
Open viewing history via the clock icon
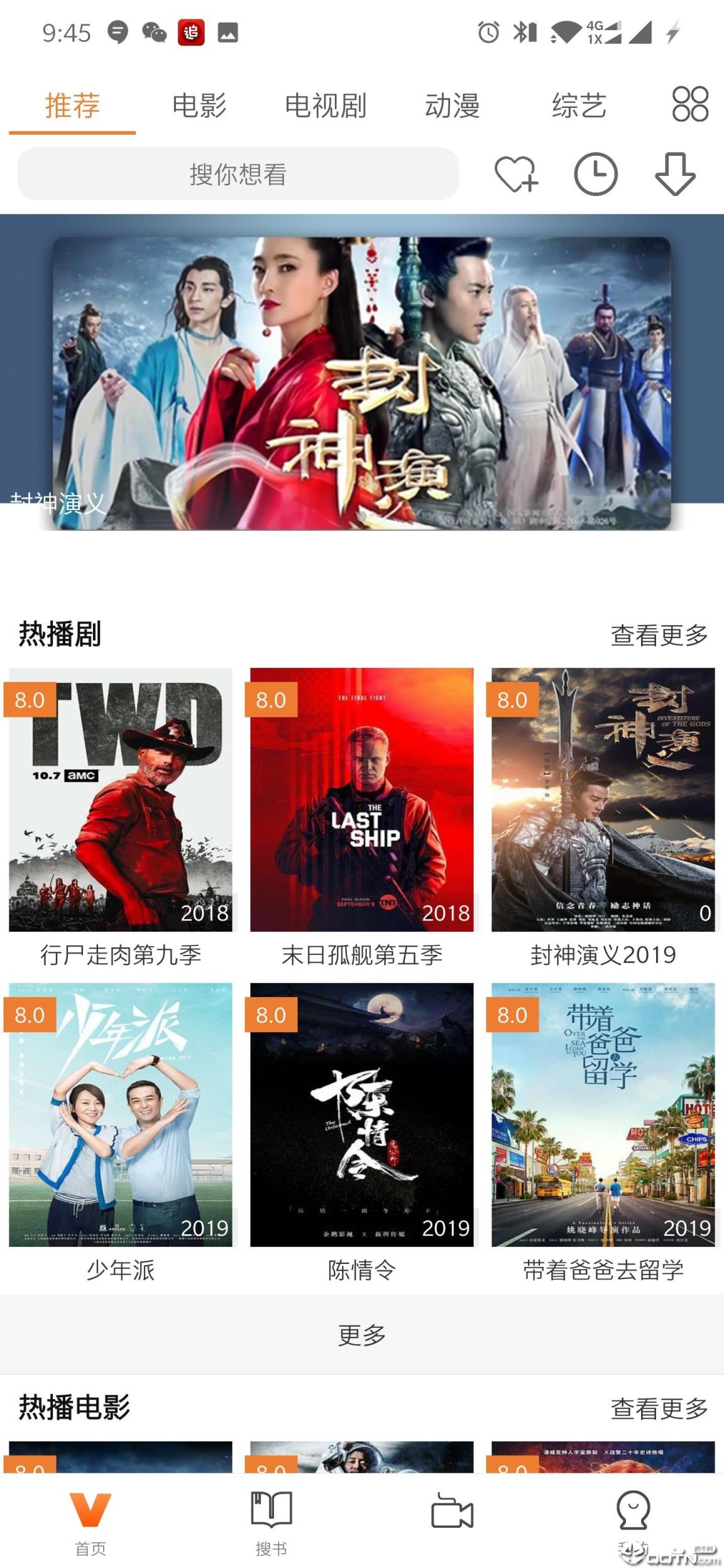(596, 175)
